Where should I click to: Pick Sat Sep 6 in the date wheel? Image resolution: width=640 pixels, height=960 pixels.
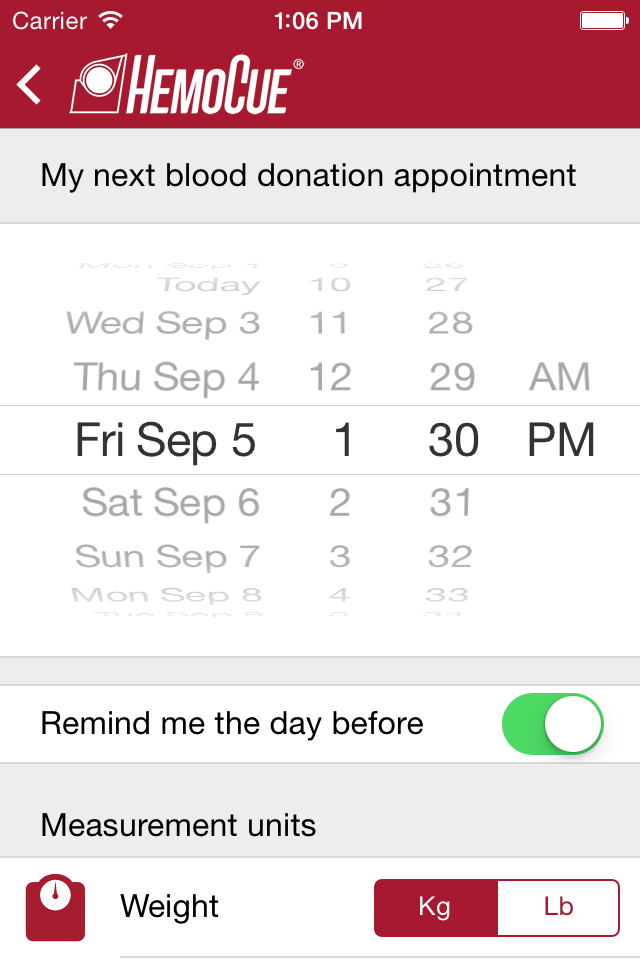(x=170, y=502)
